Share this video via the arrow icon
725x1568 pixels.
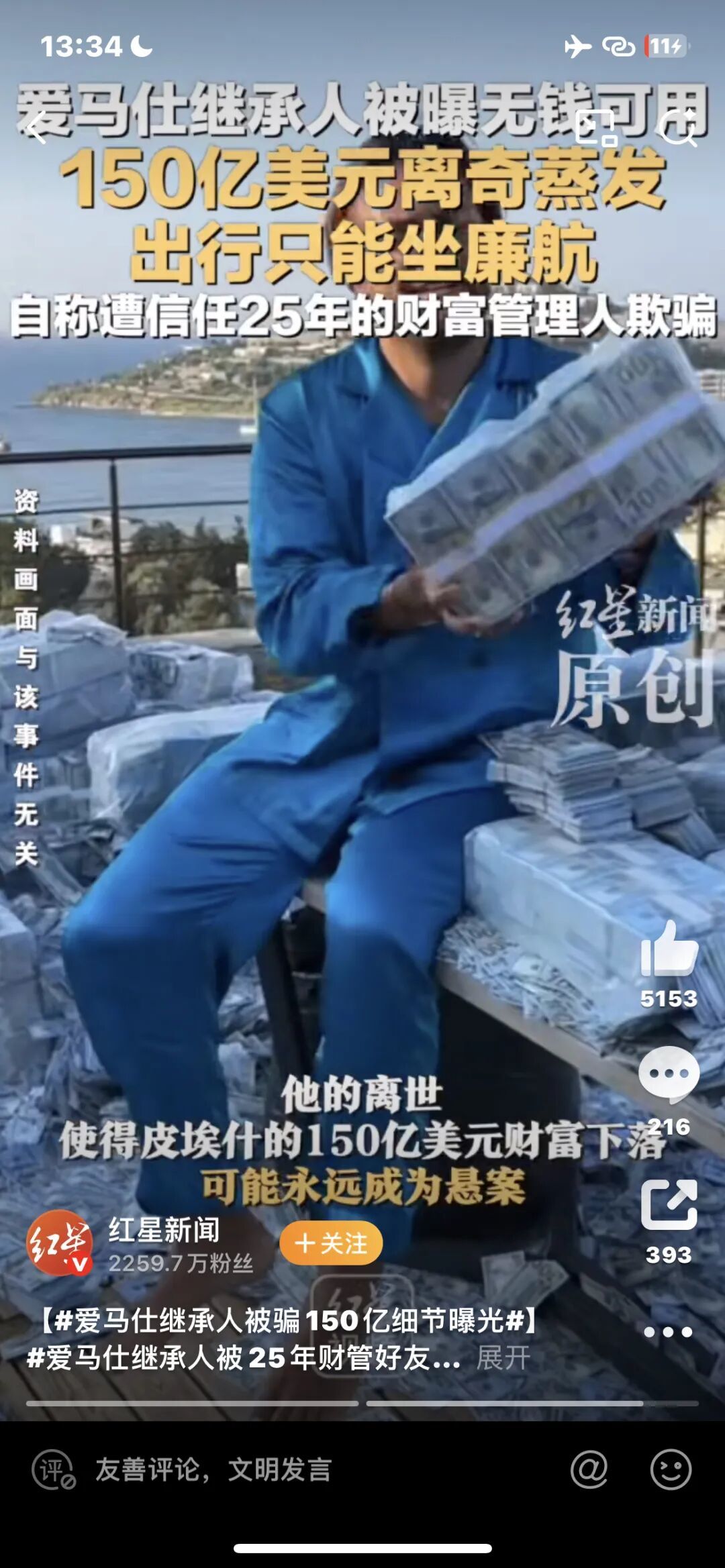669,1204
